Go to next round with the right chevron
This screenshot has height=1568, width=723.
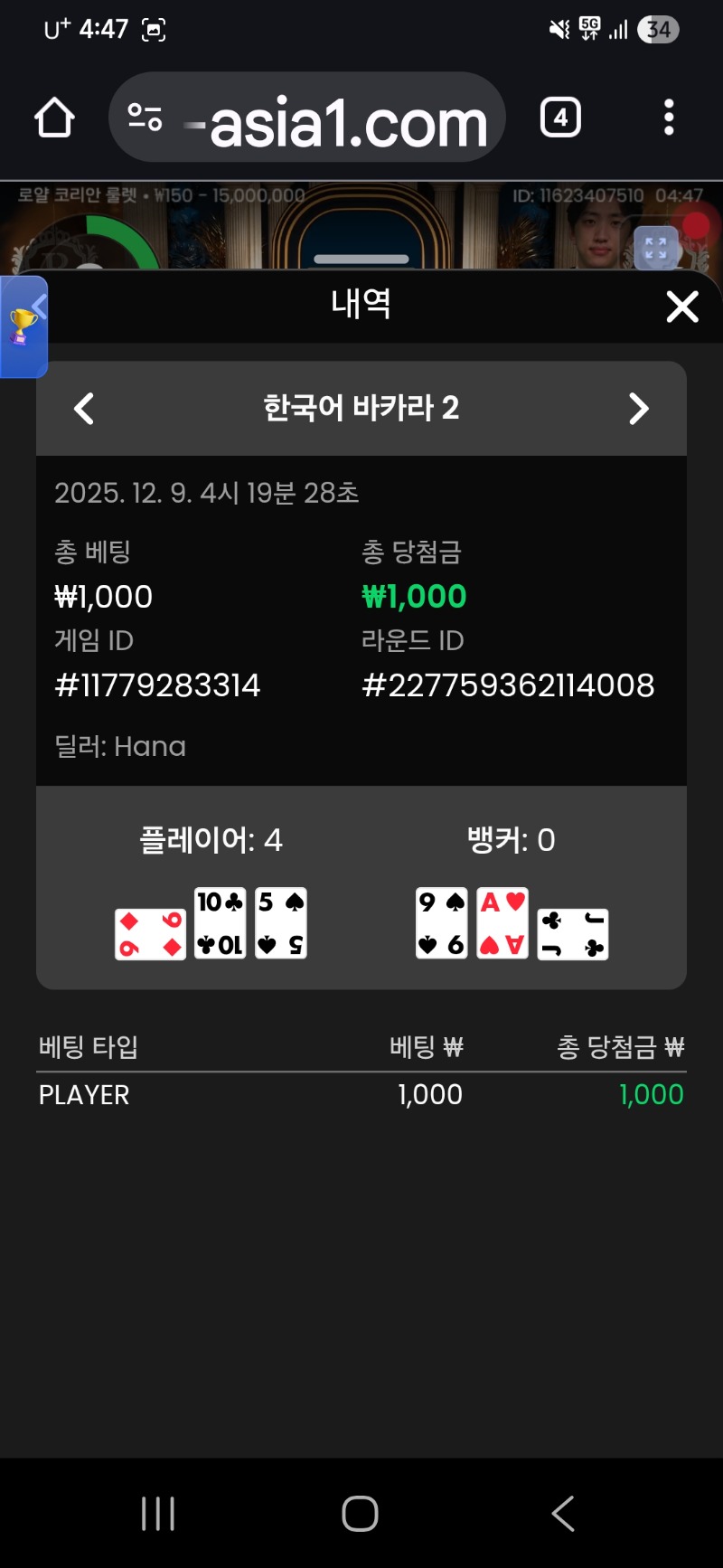(639, 409)
